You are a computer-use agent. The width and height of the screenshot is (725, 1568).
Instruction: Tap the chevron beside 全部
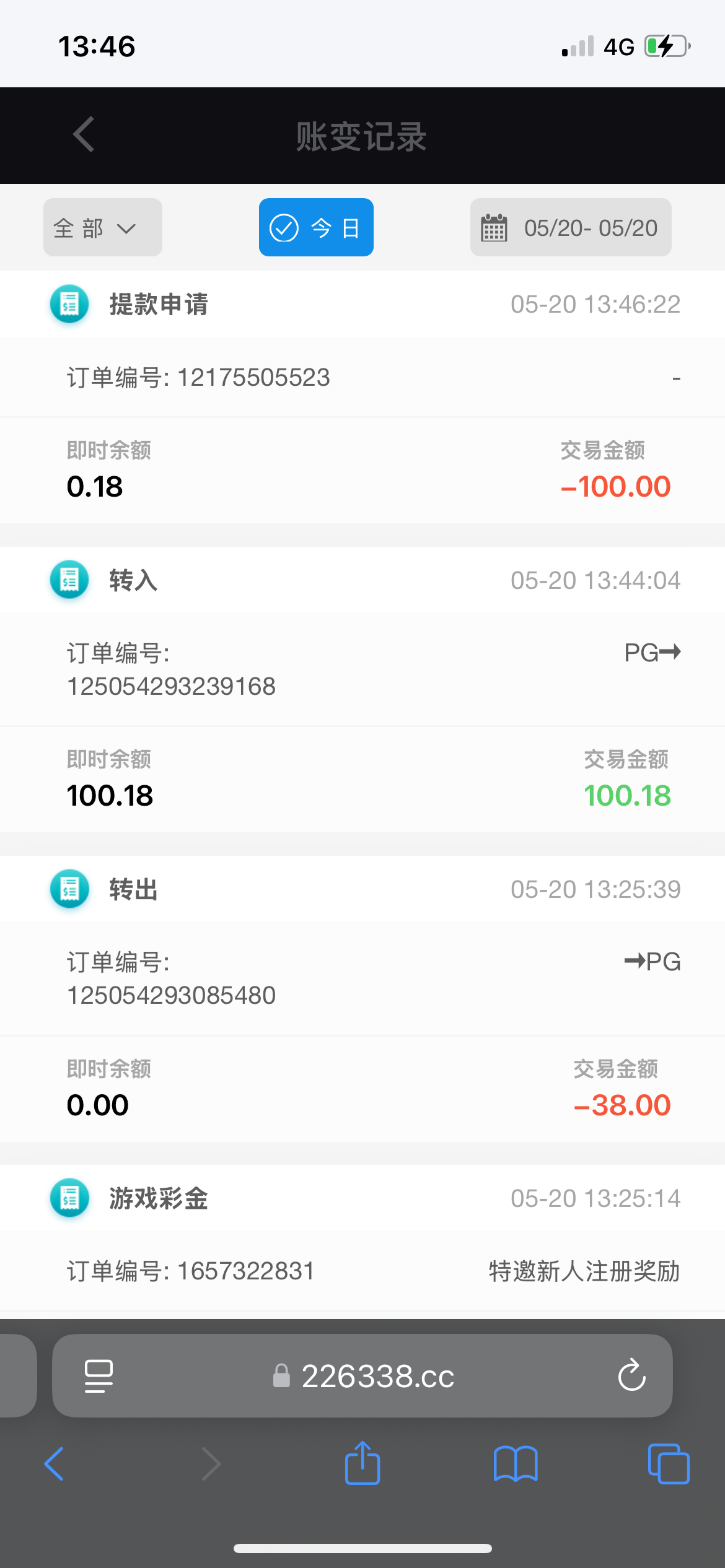pos(127,229)
